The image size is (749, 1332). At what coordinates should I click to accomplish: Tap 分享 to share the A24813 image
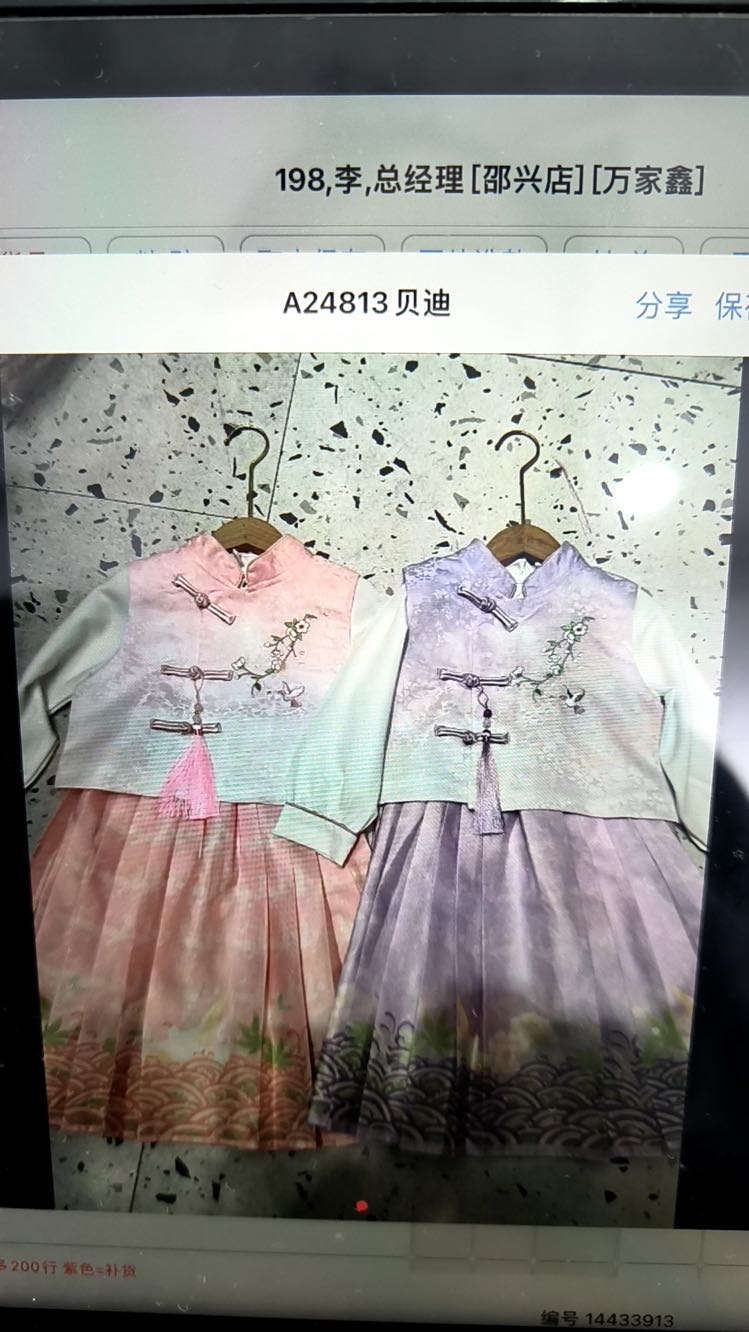pos(663,306)
